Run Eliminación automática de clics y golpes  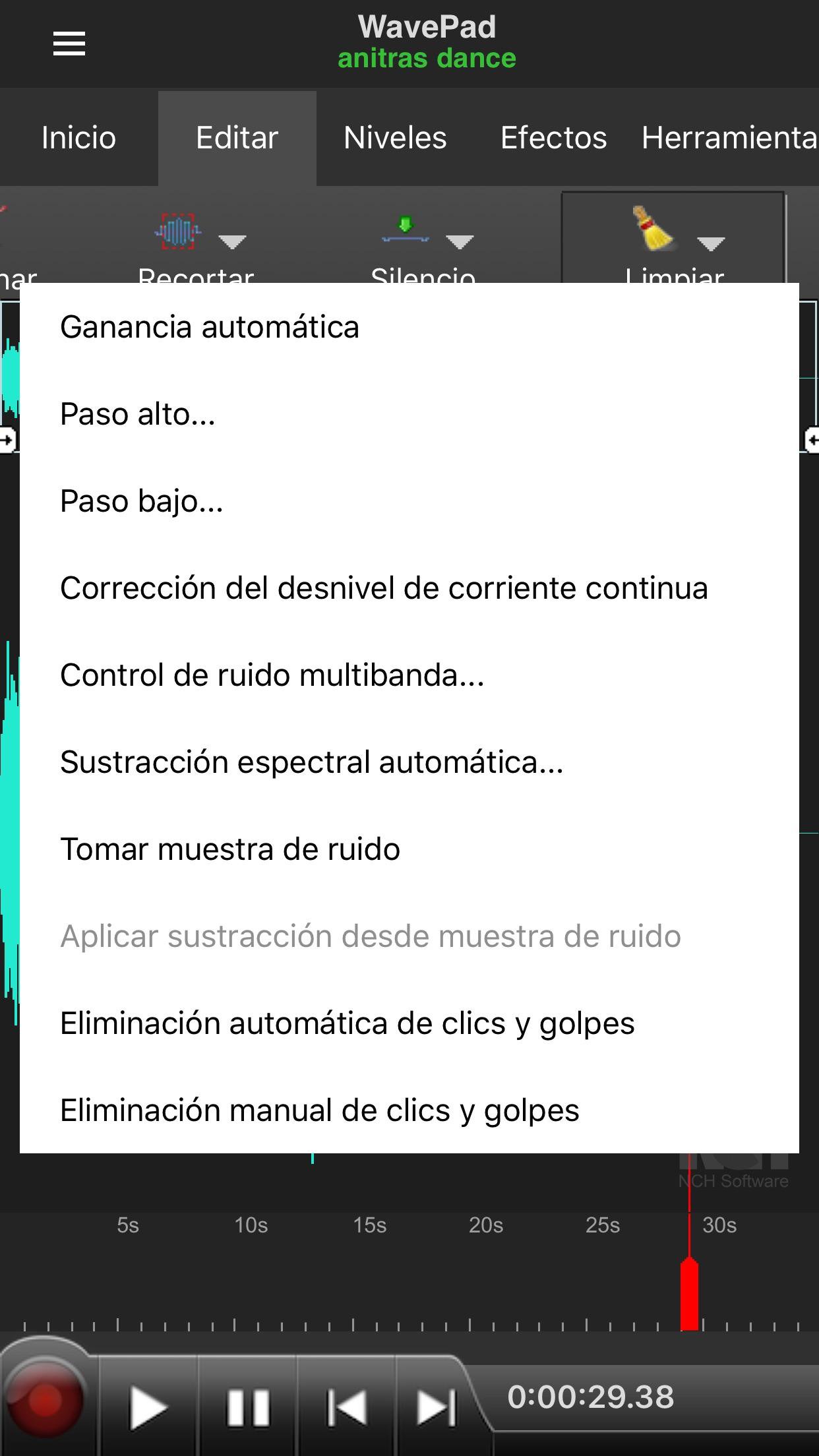click(x=347, y=1023)
